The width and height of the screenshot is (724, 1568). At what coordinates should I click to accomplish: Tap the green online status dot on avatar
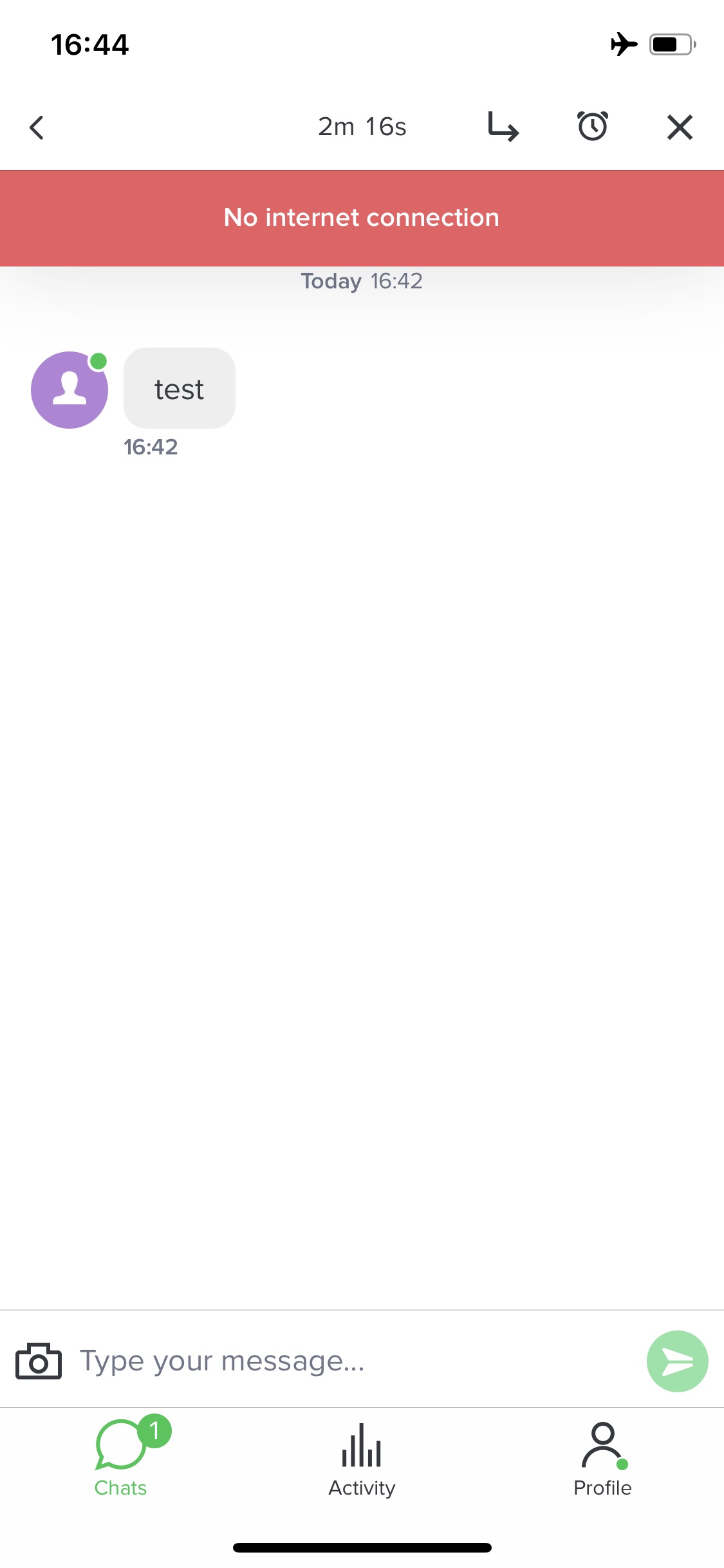coord(100,362)
